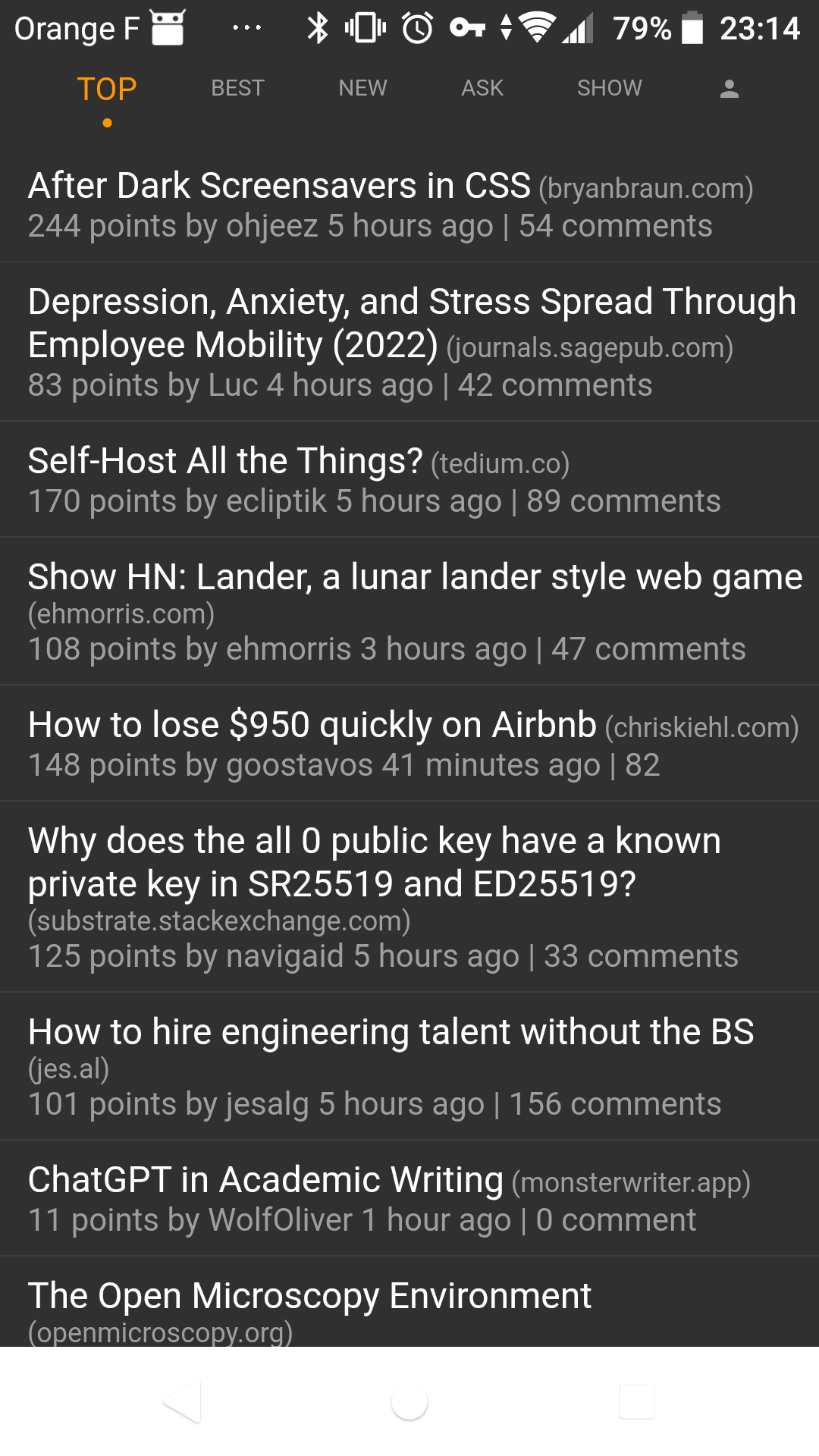Open Depression, Anxiety, and Stress article
The image size is (819, 1456).
pyautogui.click(x=409, y=342)
